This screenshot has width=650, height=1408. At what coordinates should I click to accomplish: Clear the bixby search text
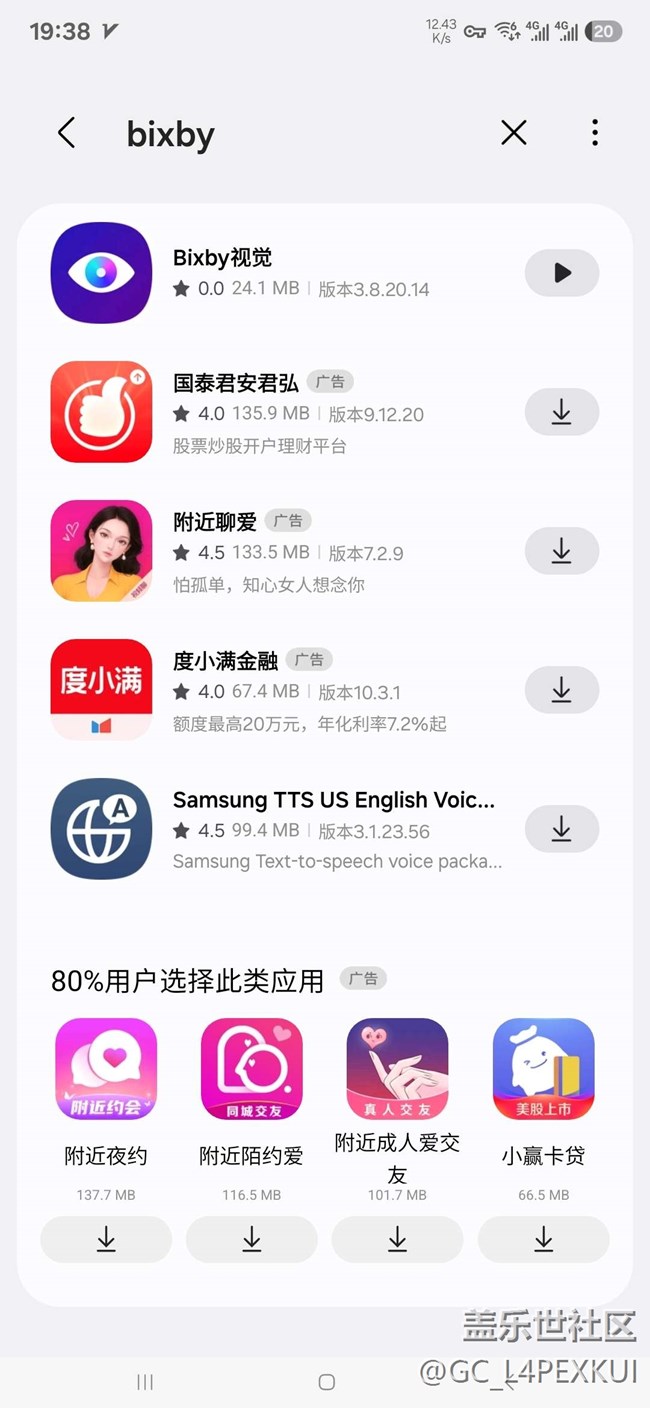(x=513, y=133)
